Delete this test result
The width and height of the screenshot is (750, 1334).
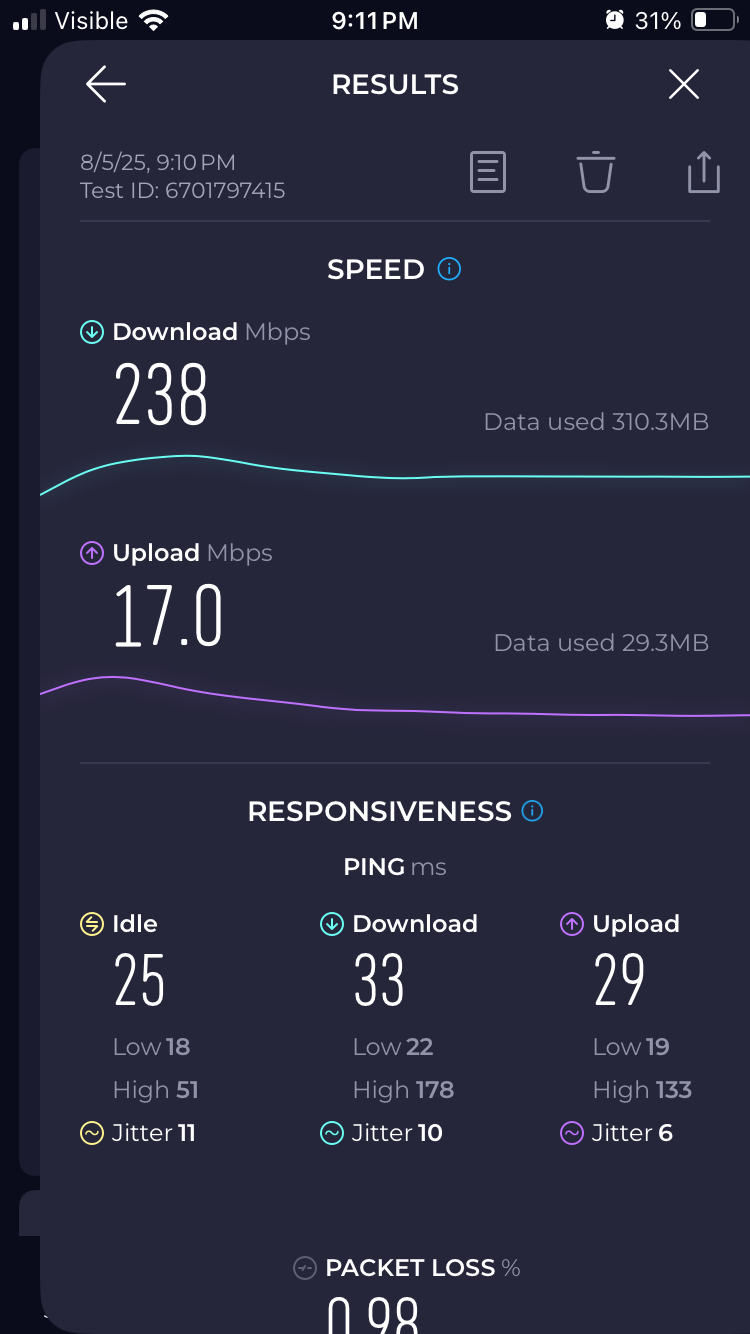pyautogui.click(x=595, y=172)
